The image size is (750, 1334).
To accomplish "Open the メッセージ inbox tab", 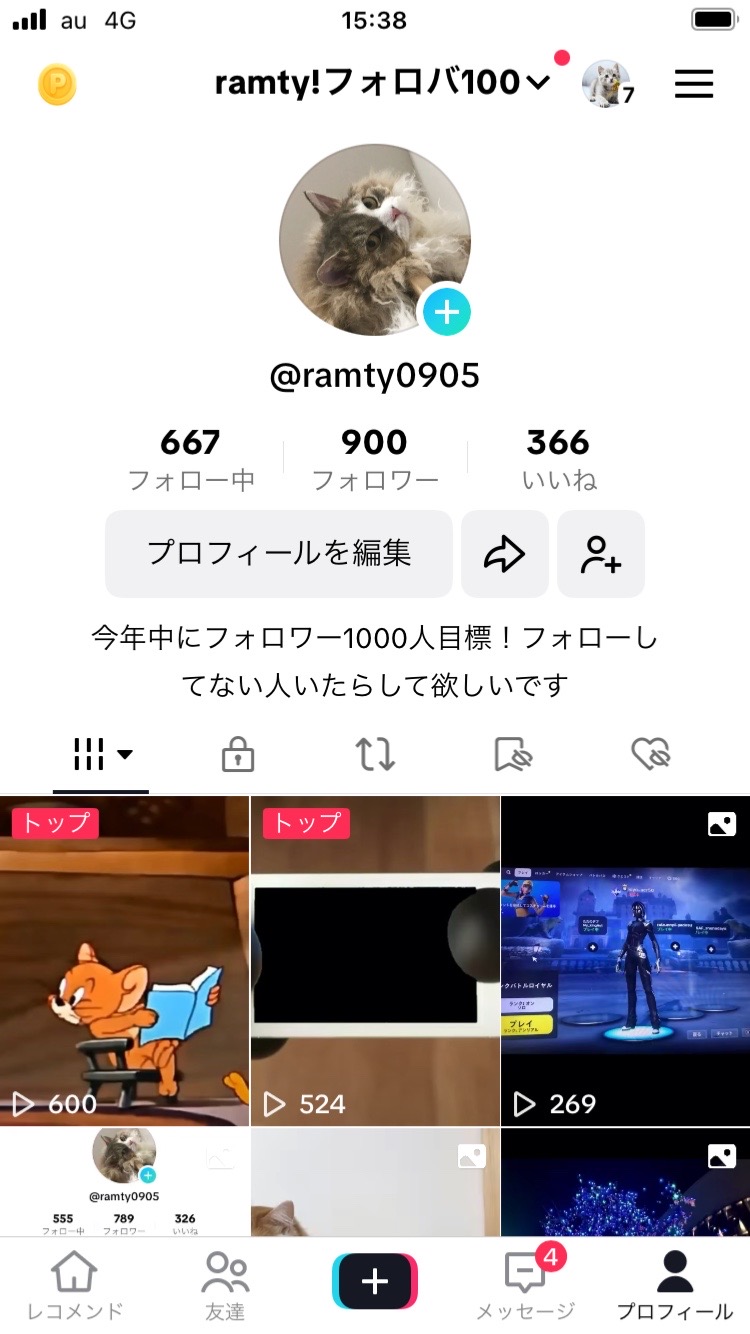I will [x=525, y=1285].
